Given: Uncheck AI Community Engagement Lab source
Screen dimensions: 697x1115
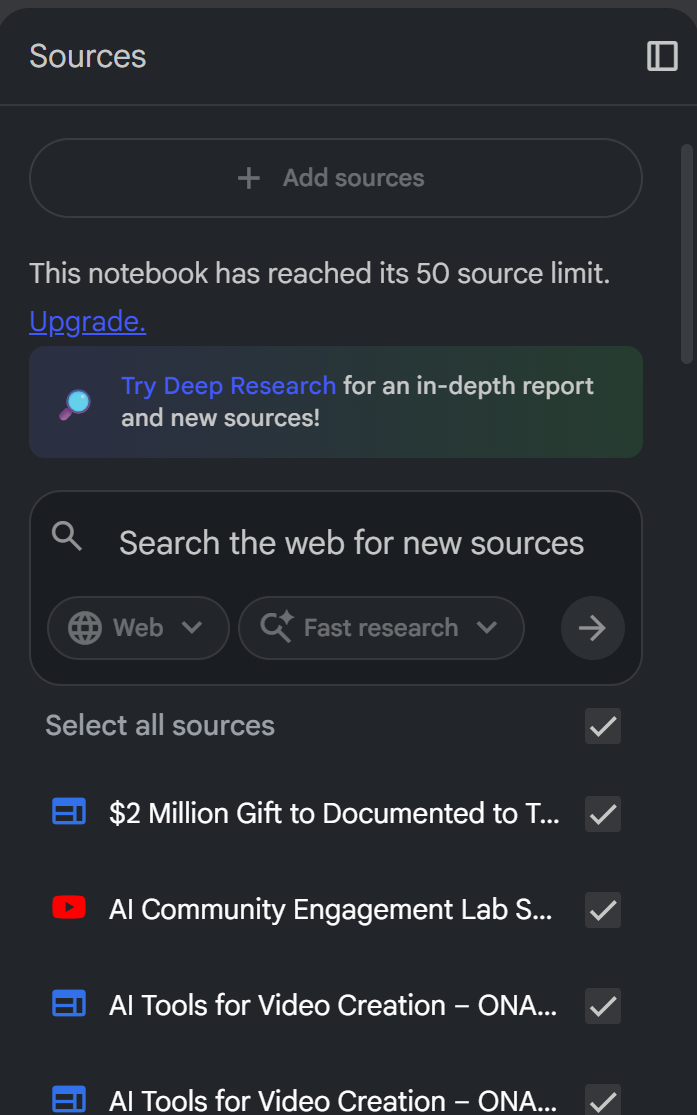Looking at the screenshot, I should coord(602,910).
